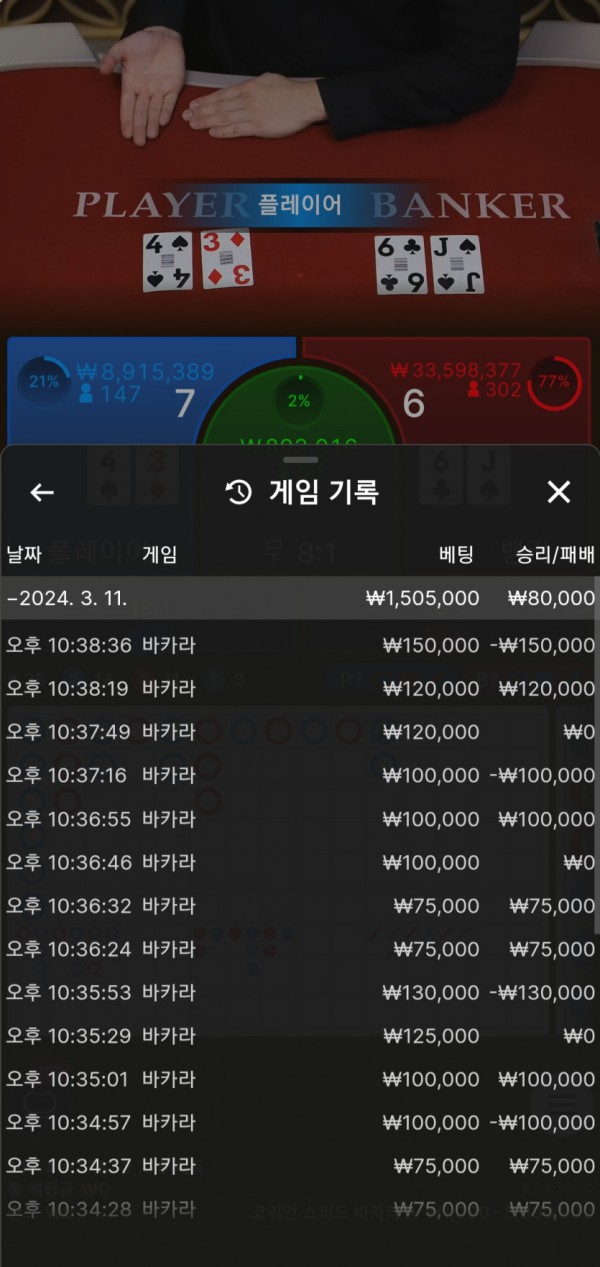Open the 오후 10:37:49 바카라 record
This screenshot has width=600, height=1267.
point(300,732)
